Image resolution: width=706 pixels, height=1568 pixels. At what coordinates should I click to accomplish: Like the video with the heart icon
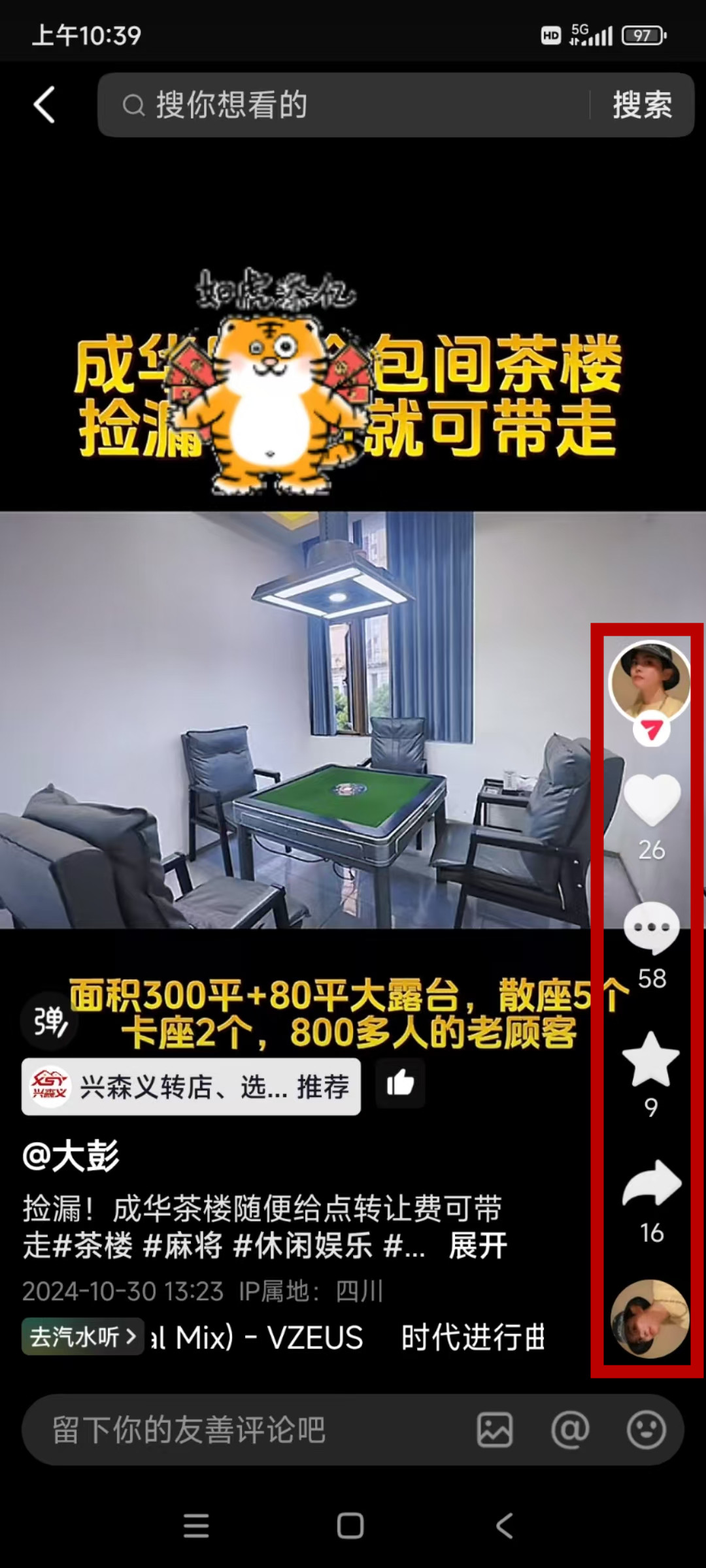[651, 798]
